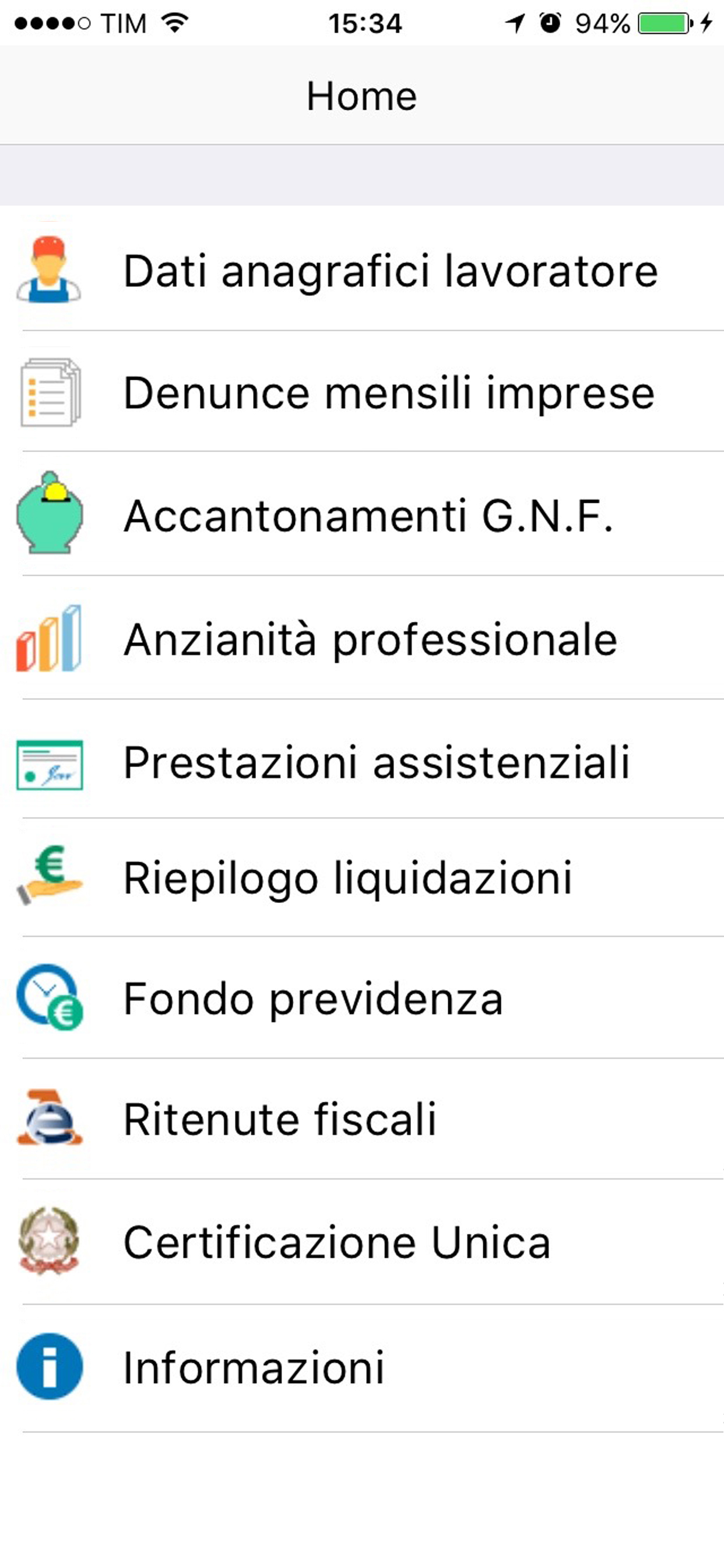Tap the Informazioni row
Screen dimensions: 724x1568
click(x=362, y=1368)
